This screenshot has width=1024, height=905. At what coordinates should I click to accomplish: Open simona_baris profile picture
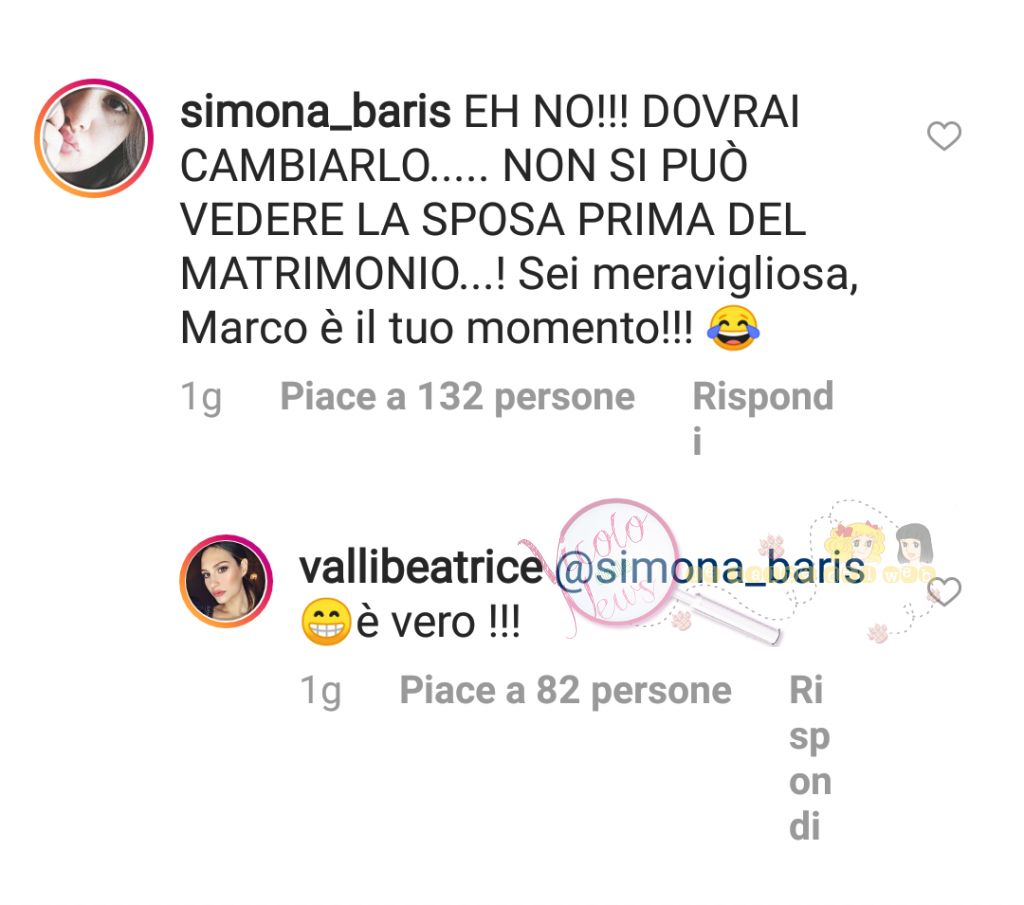click(x=93, y=136)
